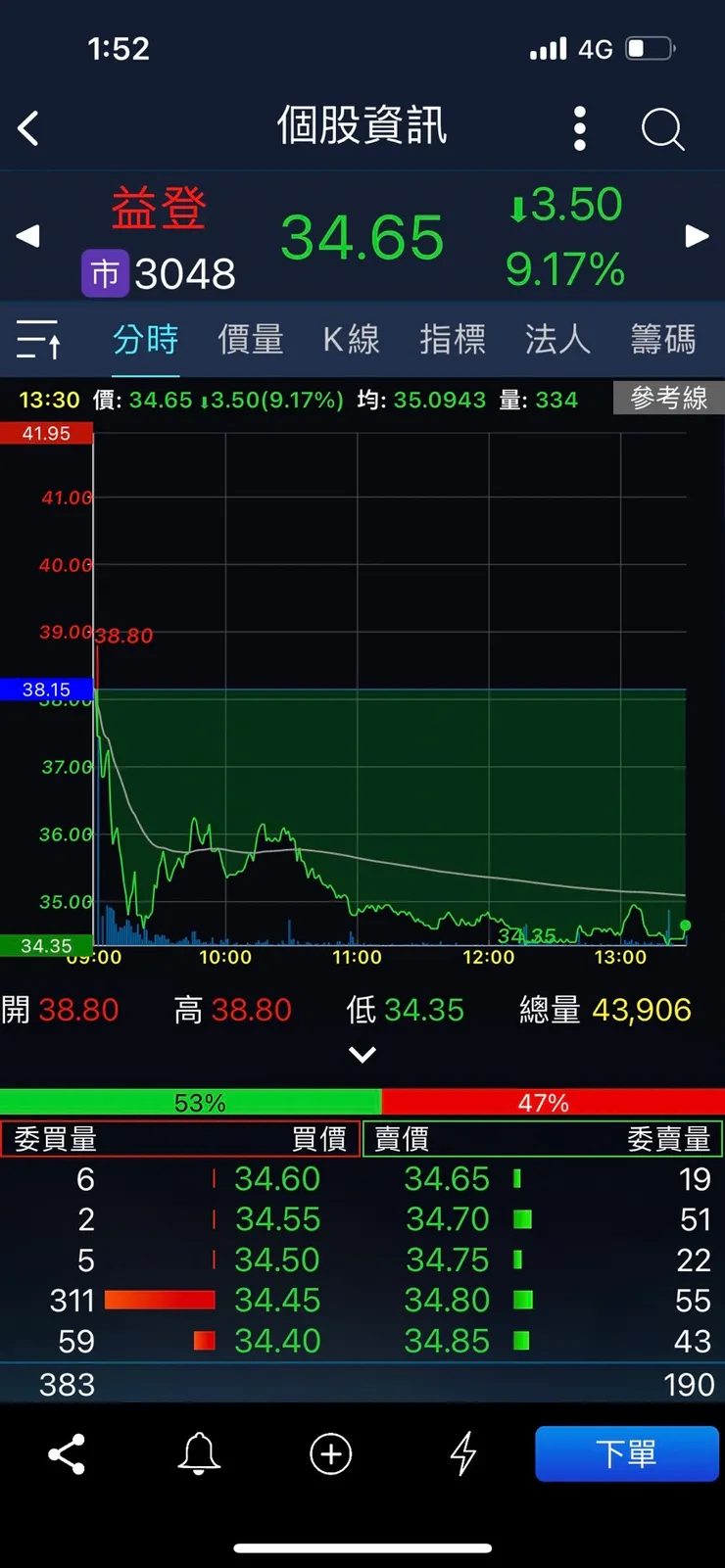Image resolution: width=725 pixels, height=1568 pixels.
Task: Toggle the 參考線 reference line
Action: 668,398
